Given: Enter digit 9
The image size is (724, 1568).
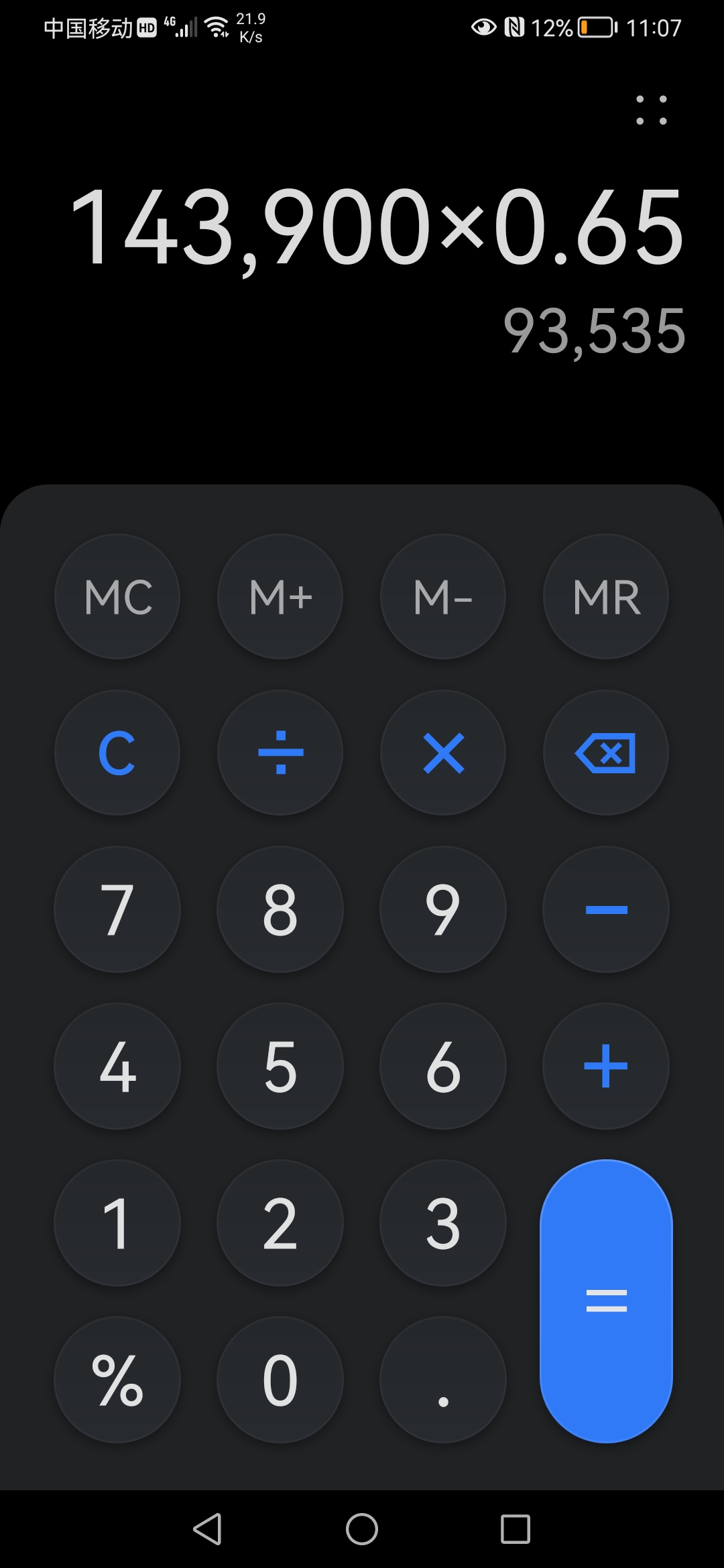Looking at the screenshot, I should [443, 909].
